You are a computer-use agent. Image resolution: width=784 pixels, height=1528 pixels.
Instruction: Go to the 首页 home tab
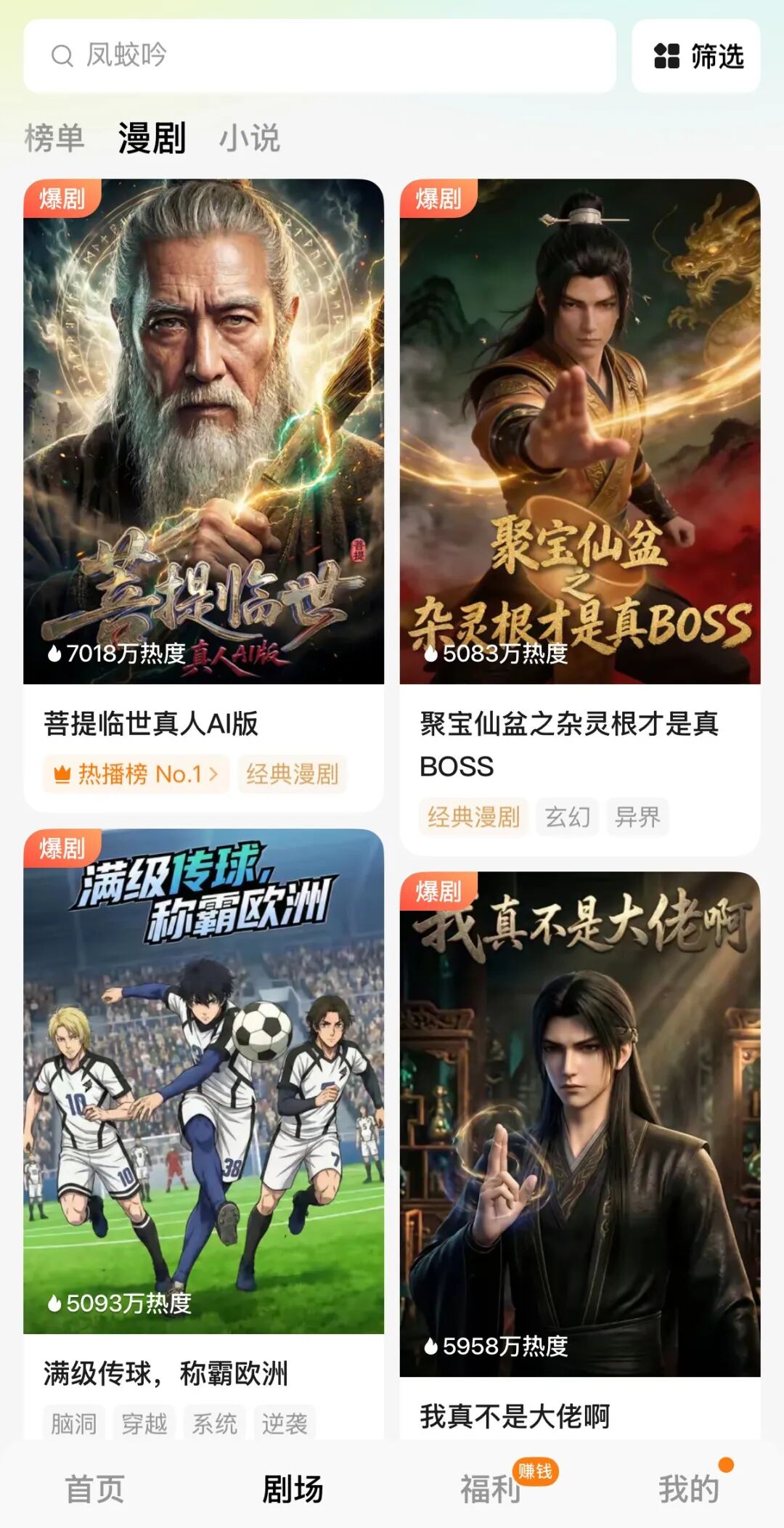[x=95, y=1489]
